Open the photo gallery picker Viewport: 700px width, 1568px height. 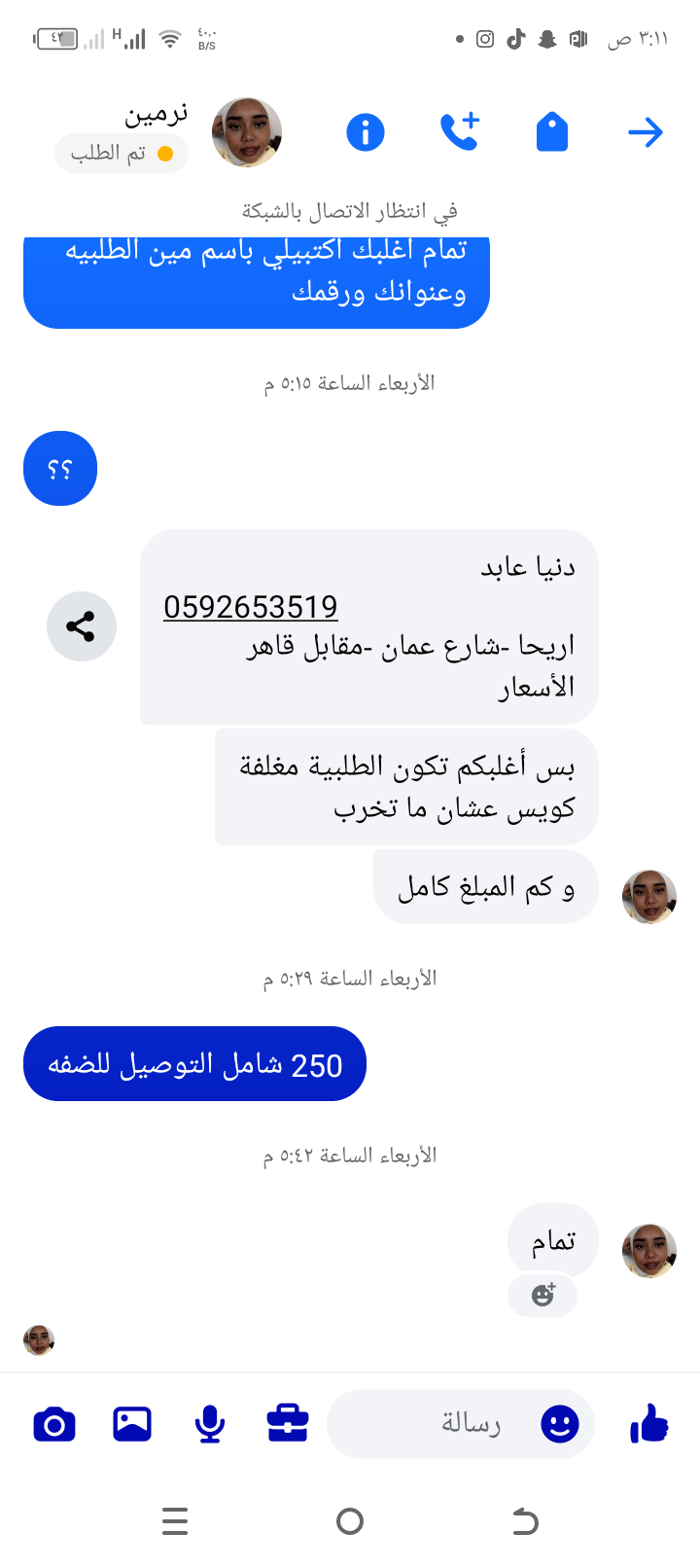(132, 1425)
